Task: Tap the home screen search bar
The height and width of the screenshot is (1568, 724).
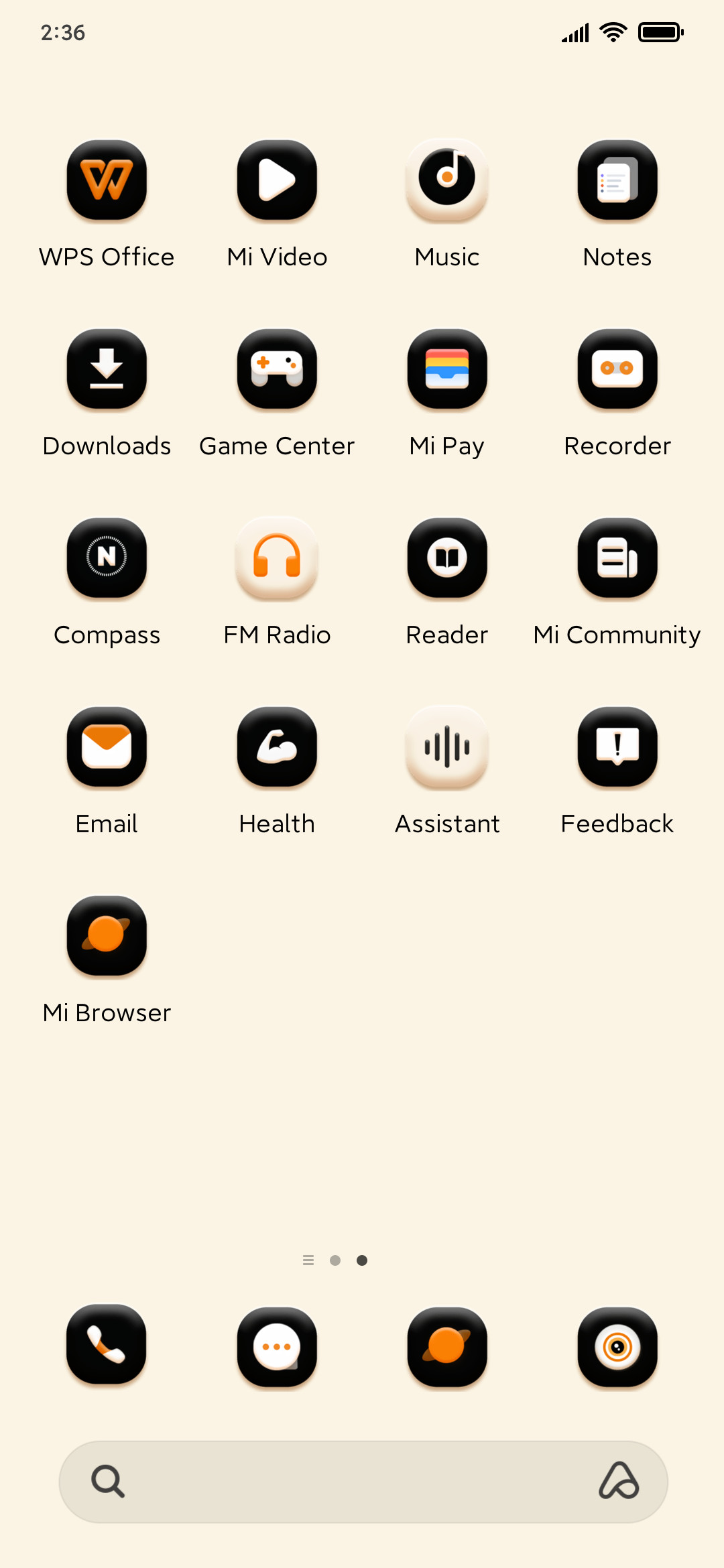Action: (363, 1482)
